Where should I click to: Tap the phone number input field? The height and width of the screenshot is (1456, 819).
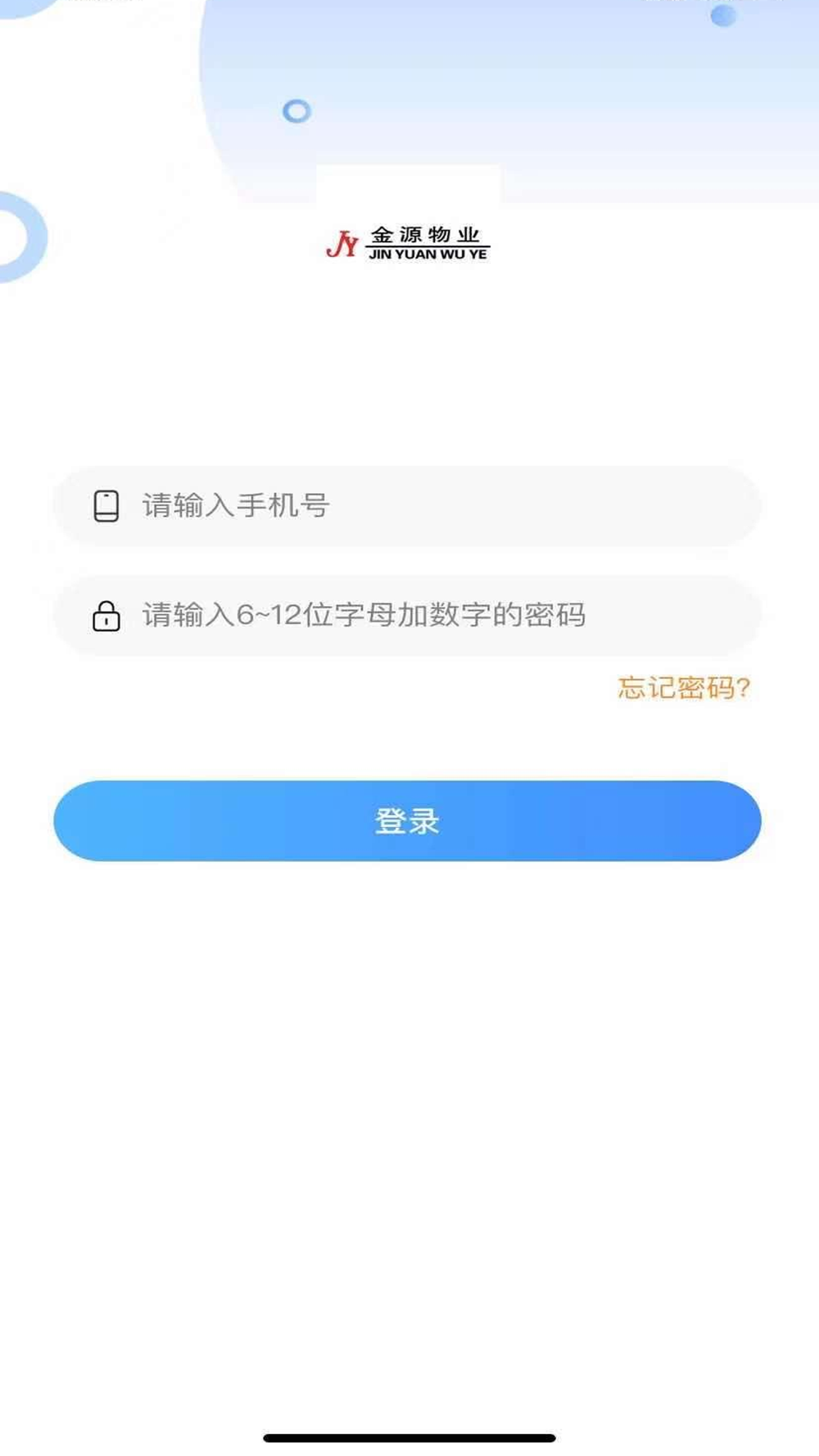point(407,506)
